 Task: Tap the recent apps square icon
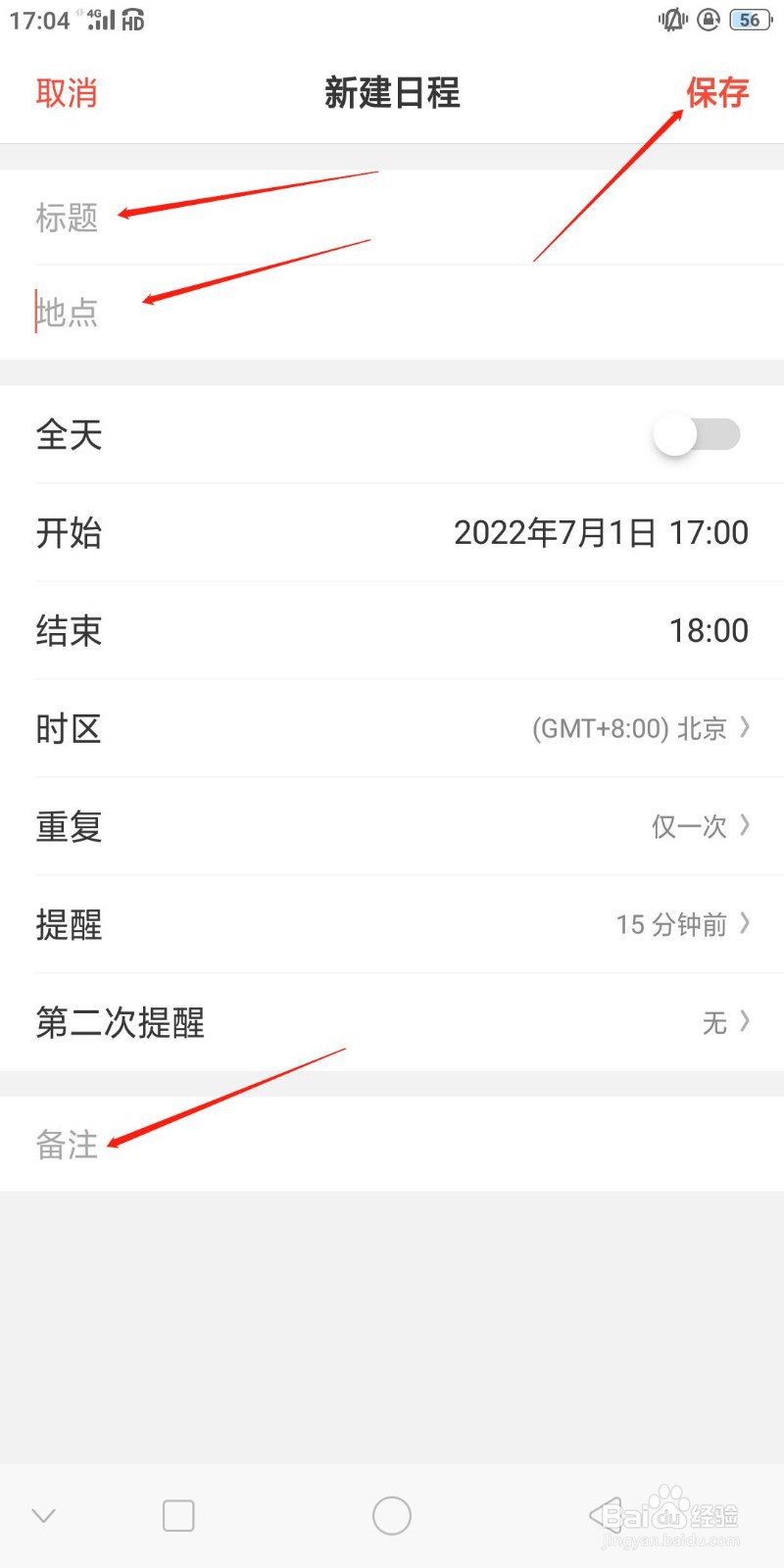(177, 1514)
